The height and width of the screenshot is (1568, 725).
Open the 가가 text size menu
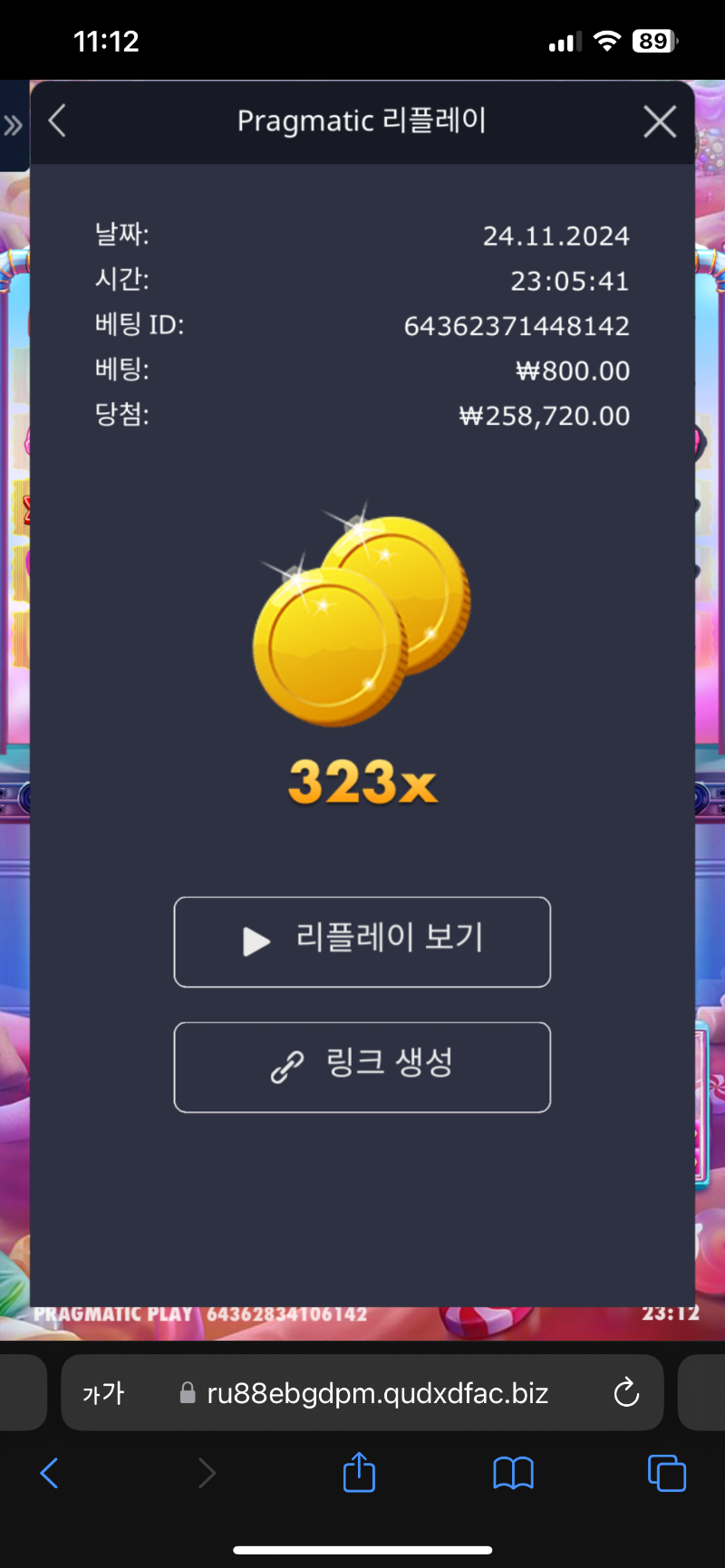point(103,1392)
